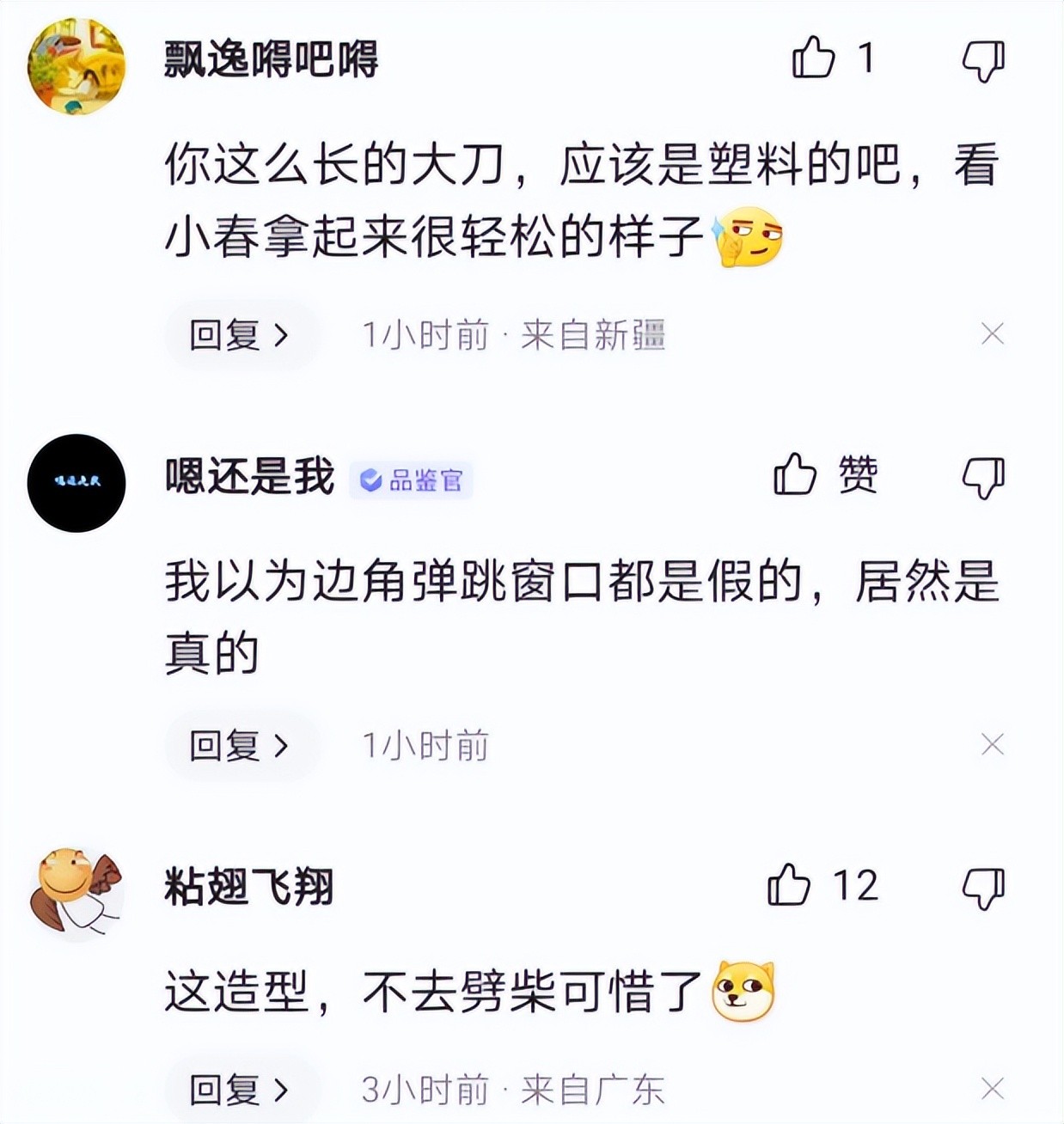Dislike 飘逸嘚吧嘚's comment
Image resolution: width=1064 pixels, height=1124 pixels.
[983, 60]
